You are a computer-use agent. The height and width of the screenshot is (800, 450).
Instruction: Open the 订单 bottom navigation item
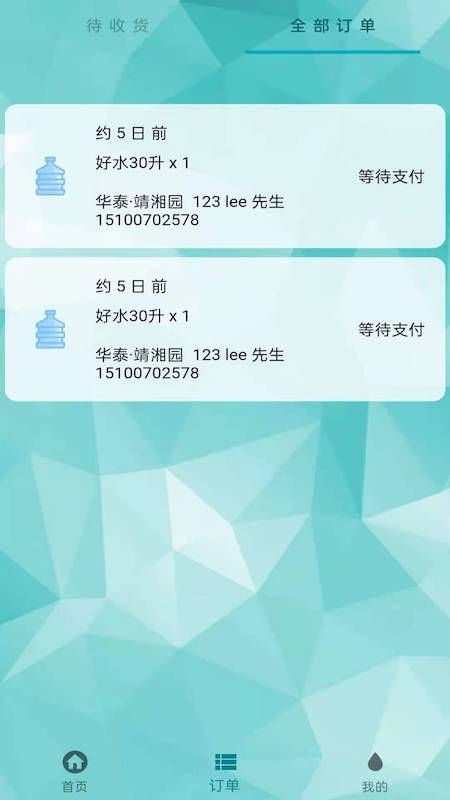pyautogui.click(x=224, y=770)
